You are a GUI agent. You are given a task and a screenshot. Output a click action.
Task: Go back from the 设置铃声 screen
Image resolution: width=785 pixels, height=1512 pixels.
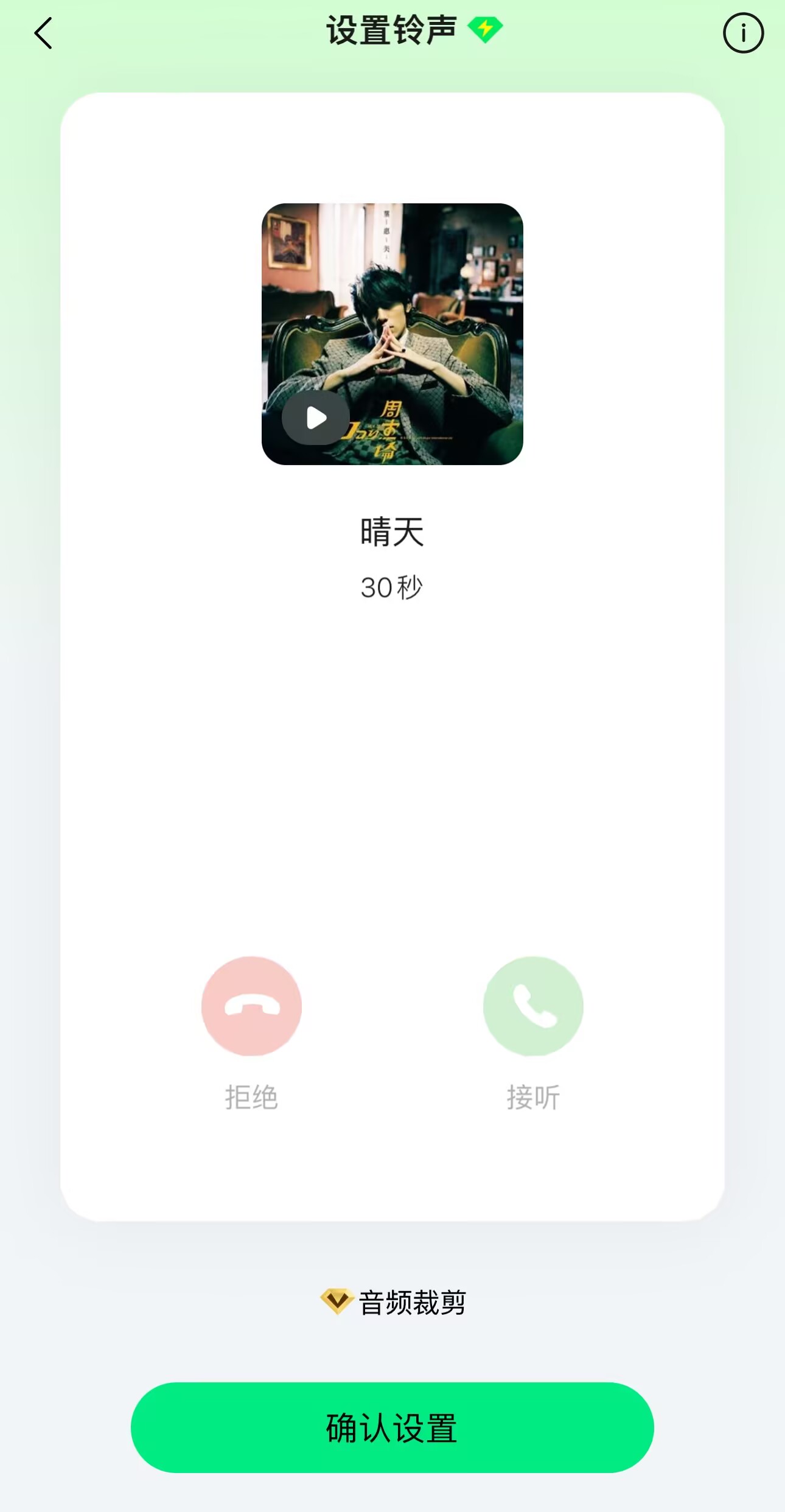pyautogui.click(x=43, y=33)
